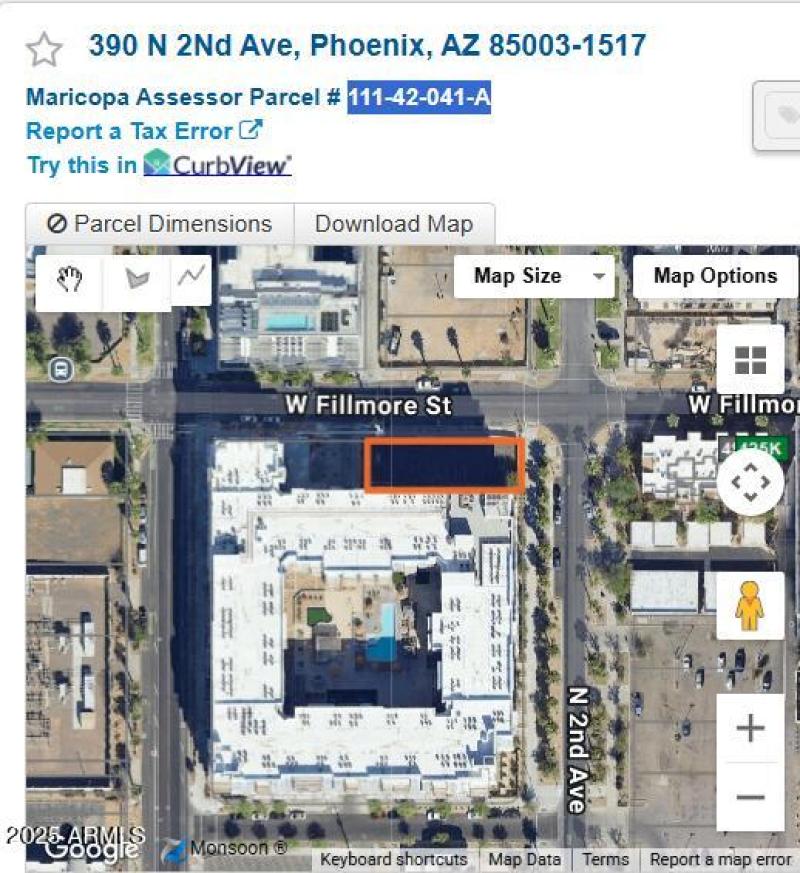
Task: Tap Download Map
Action: (x=394, y=224)
